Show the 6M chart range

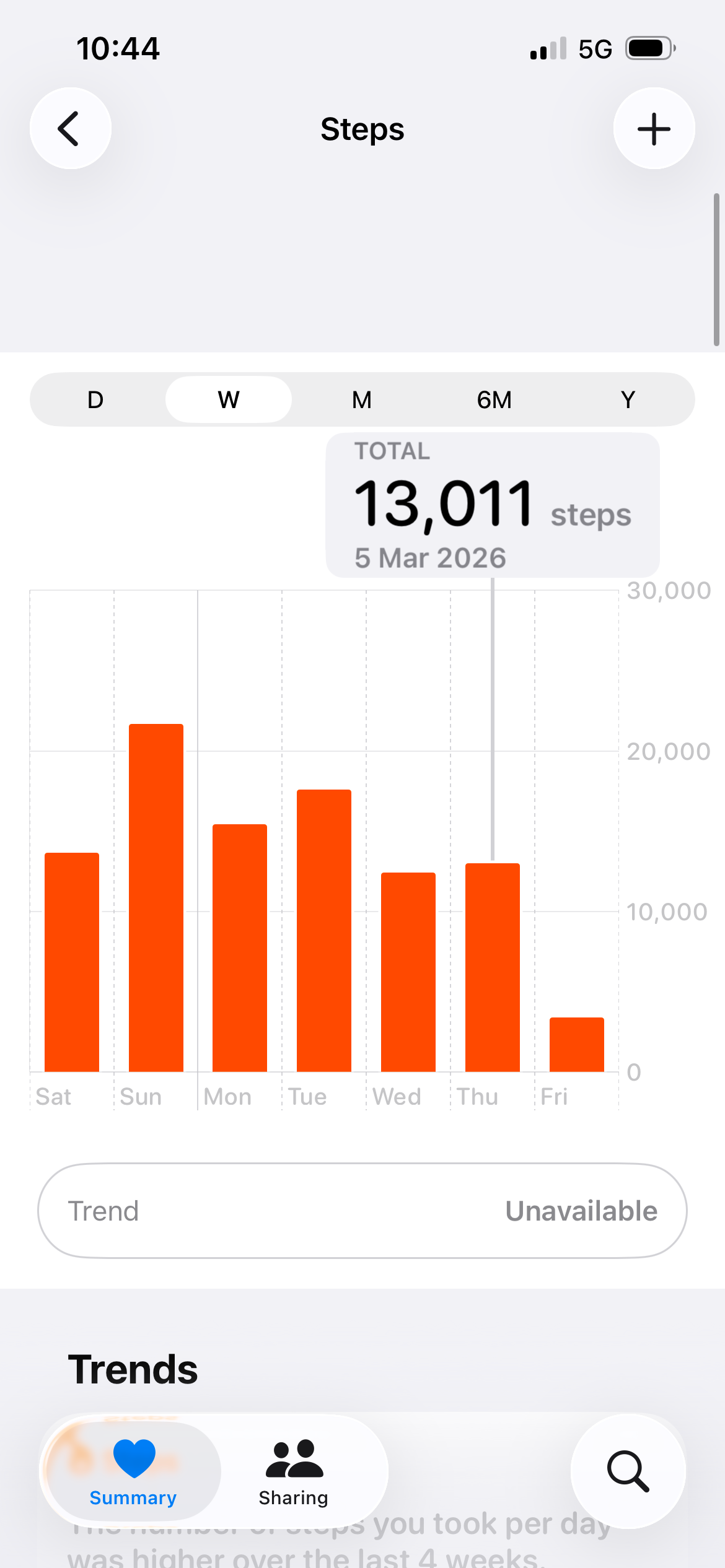pyautogui.click(x=494, y=400)
